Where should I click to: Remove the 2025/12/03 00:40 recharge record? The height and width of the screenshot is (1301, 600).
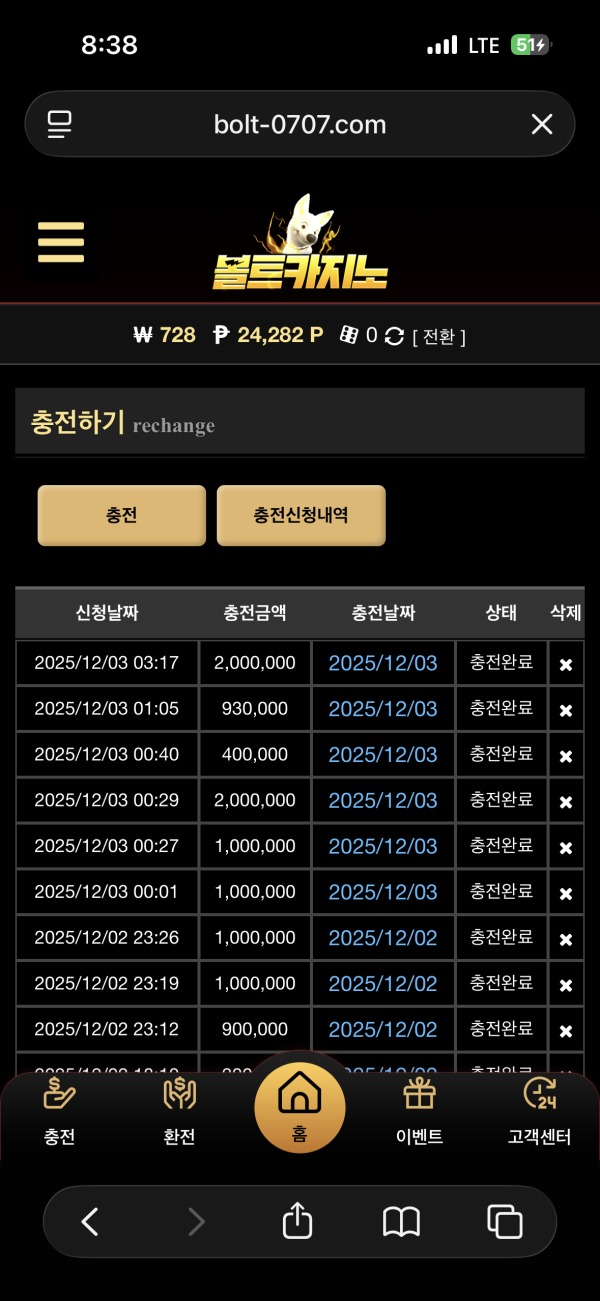pos(565,756)
